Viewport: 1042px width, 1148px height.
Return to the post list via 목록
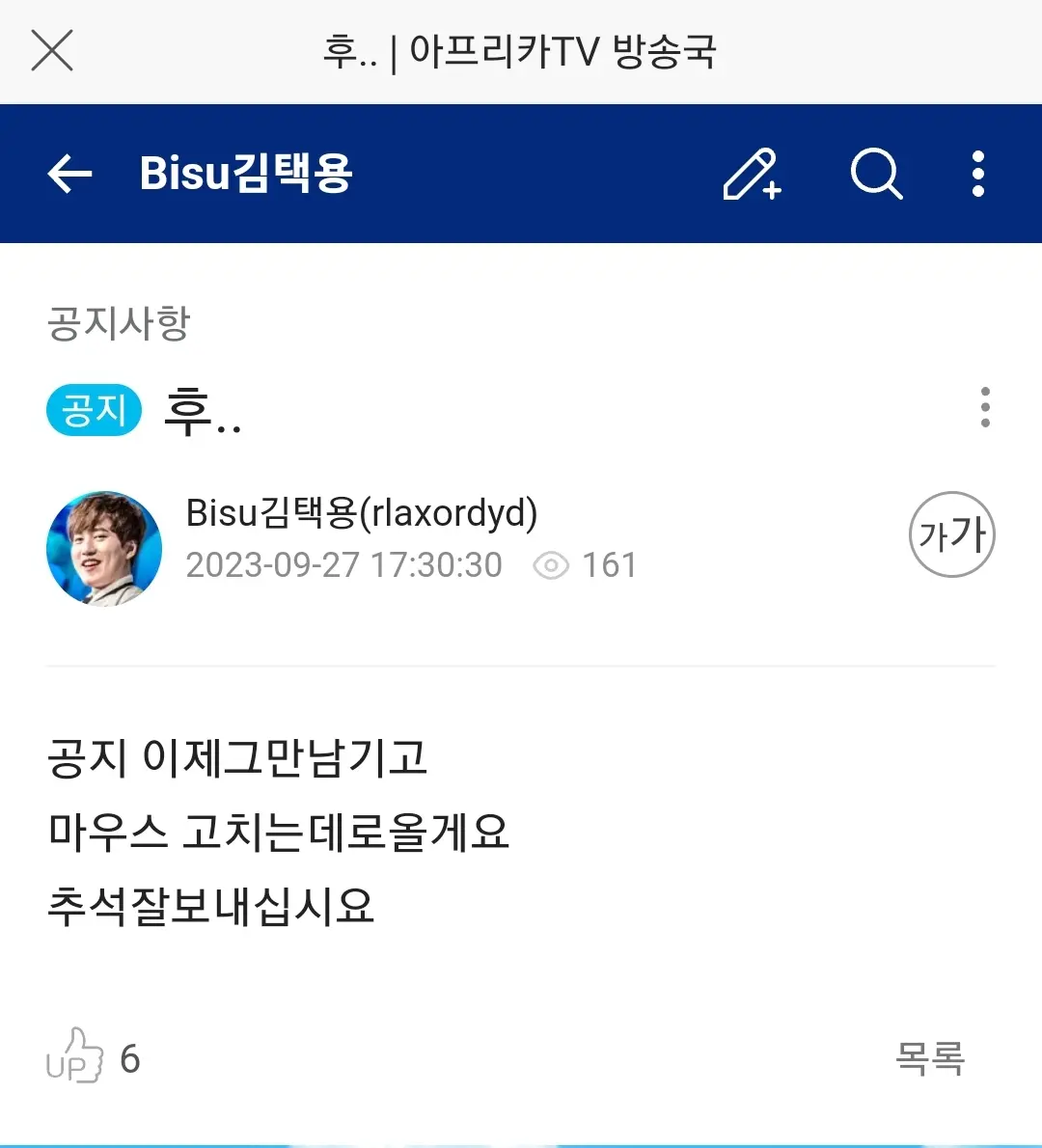[x=930, y=1058]
